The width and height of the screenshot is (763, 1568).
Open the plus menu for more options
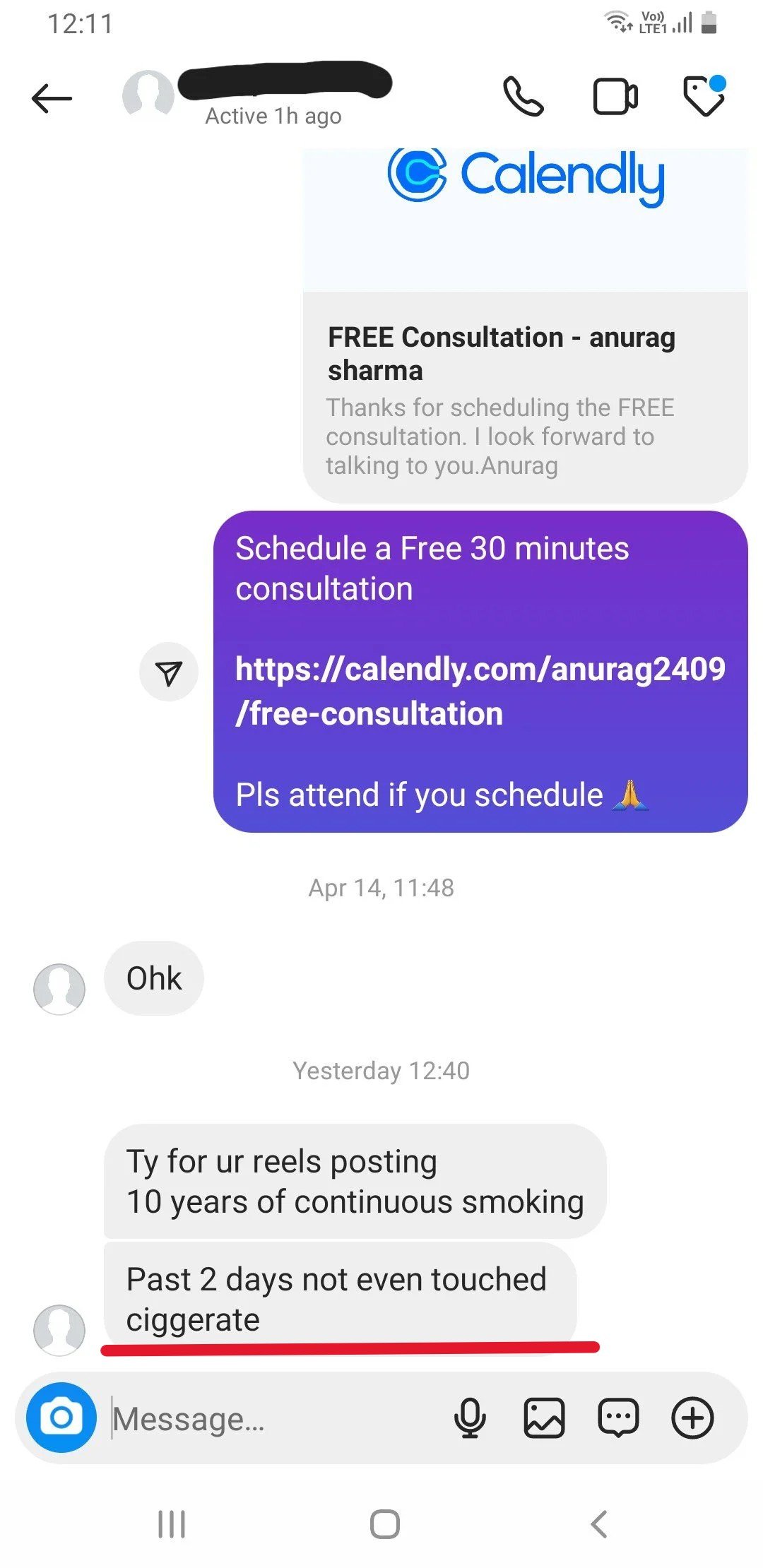click(692, 1418)
